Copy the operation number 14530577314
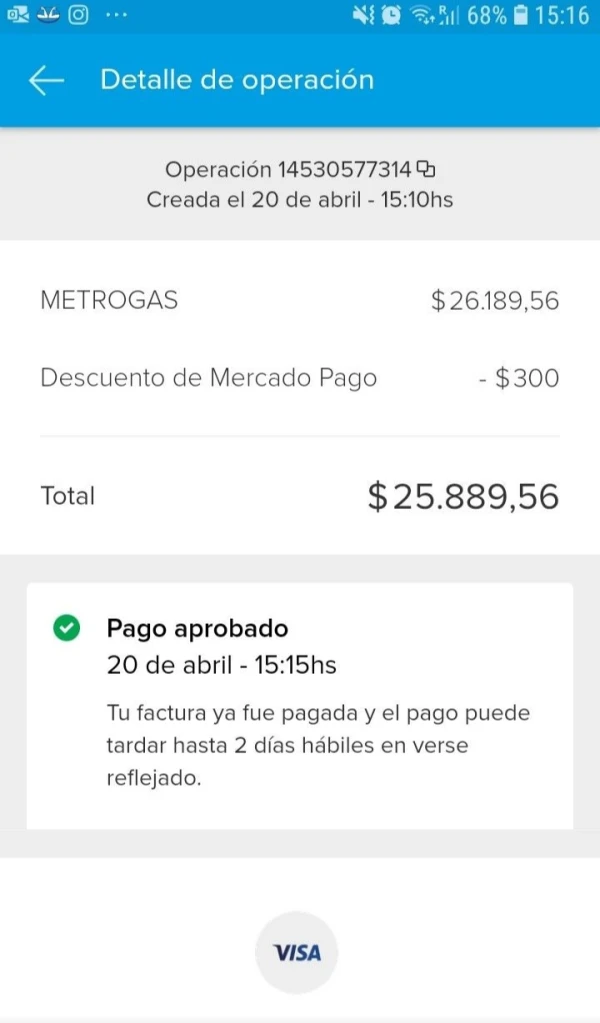Screen dimensions: 600x1023 [x=427, y=168]
